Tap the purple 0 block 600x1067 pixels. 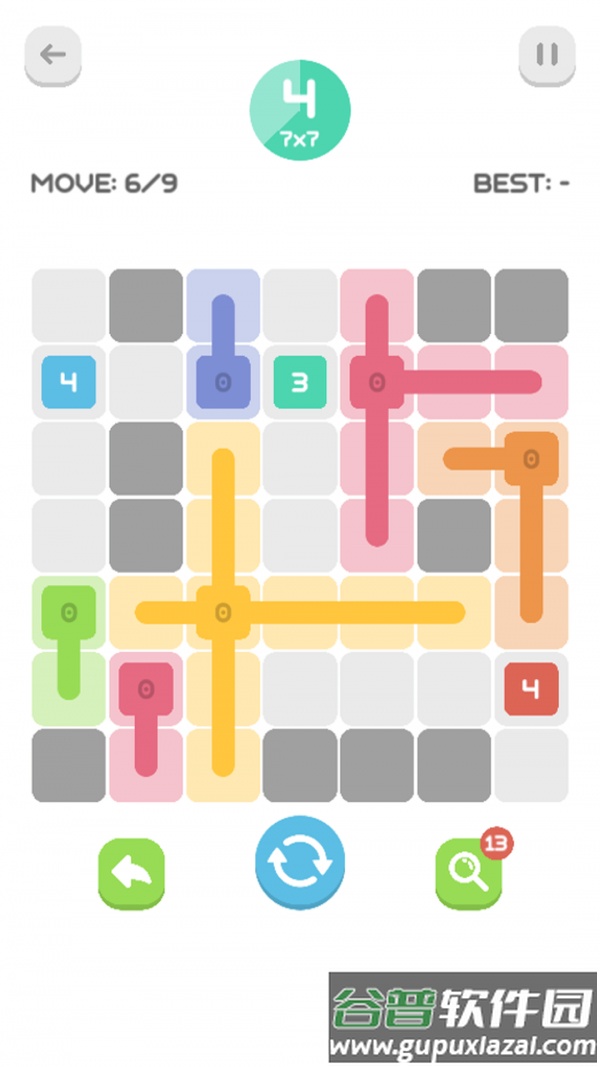(x=222, y=382)
